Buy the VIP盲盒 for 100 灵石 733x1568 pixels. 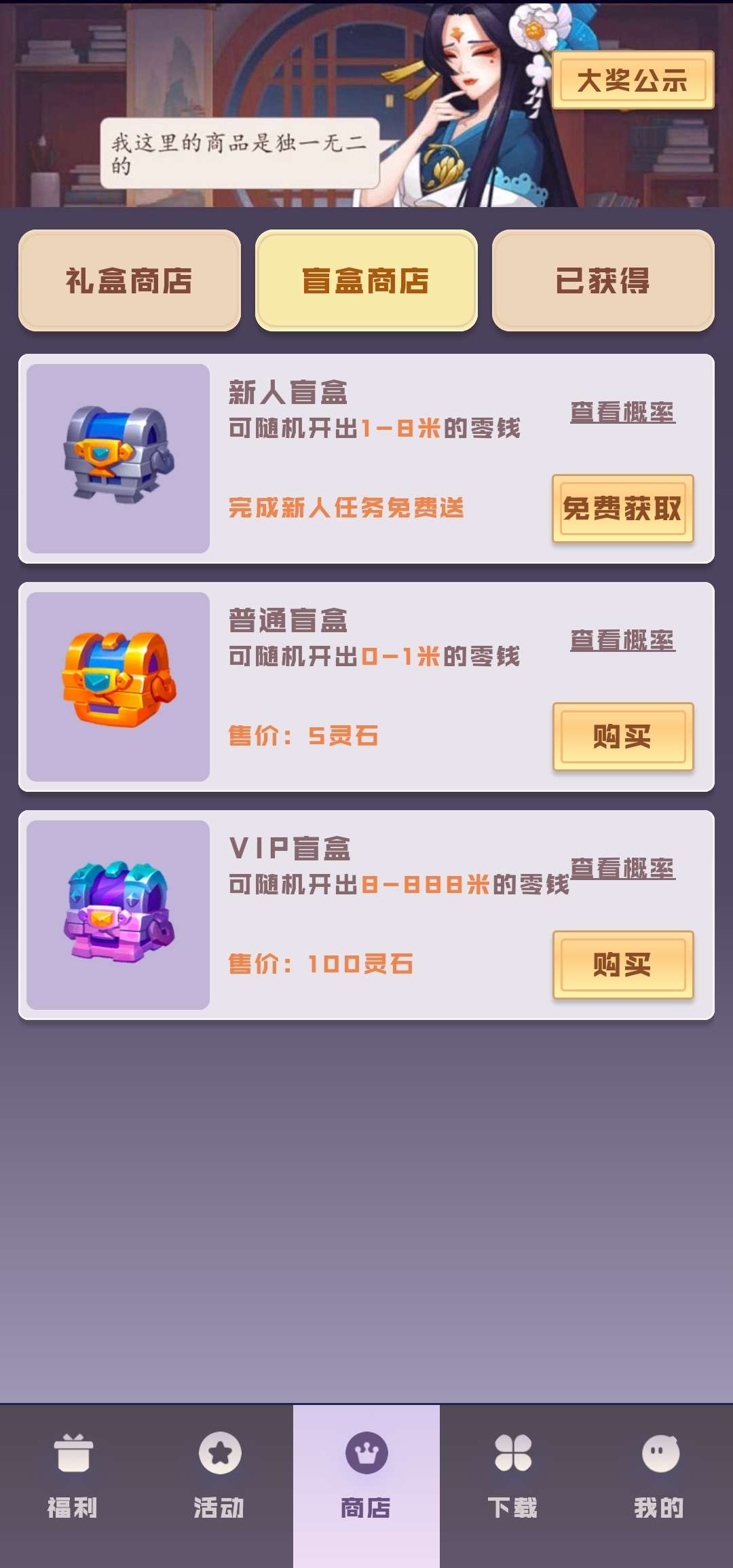tap(622, 964)
